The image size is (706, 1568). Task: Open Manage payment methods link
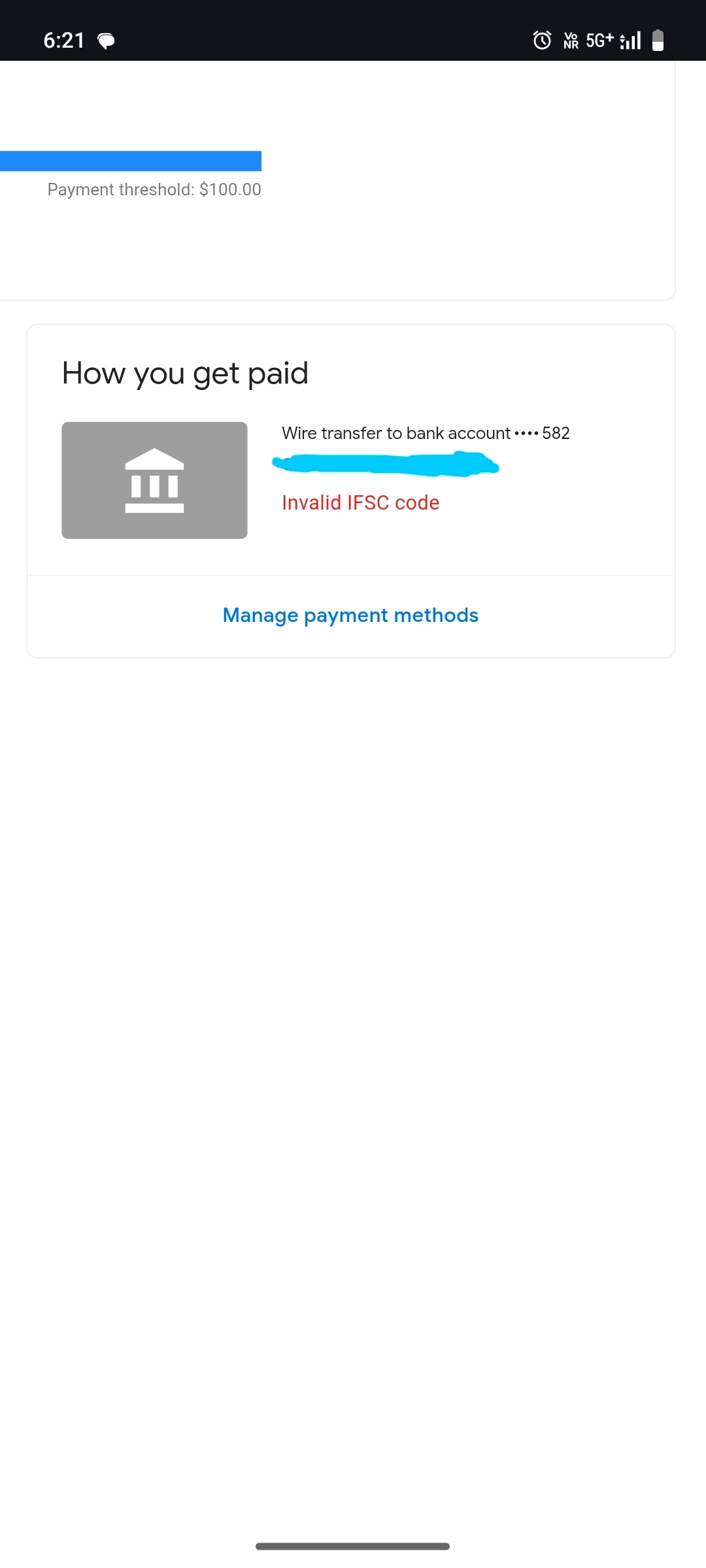click(350, 615)
